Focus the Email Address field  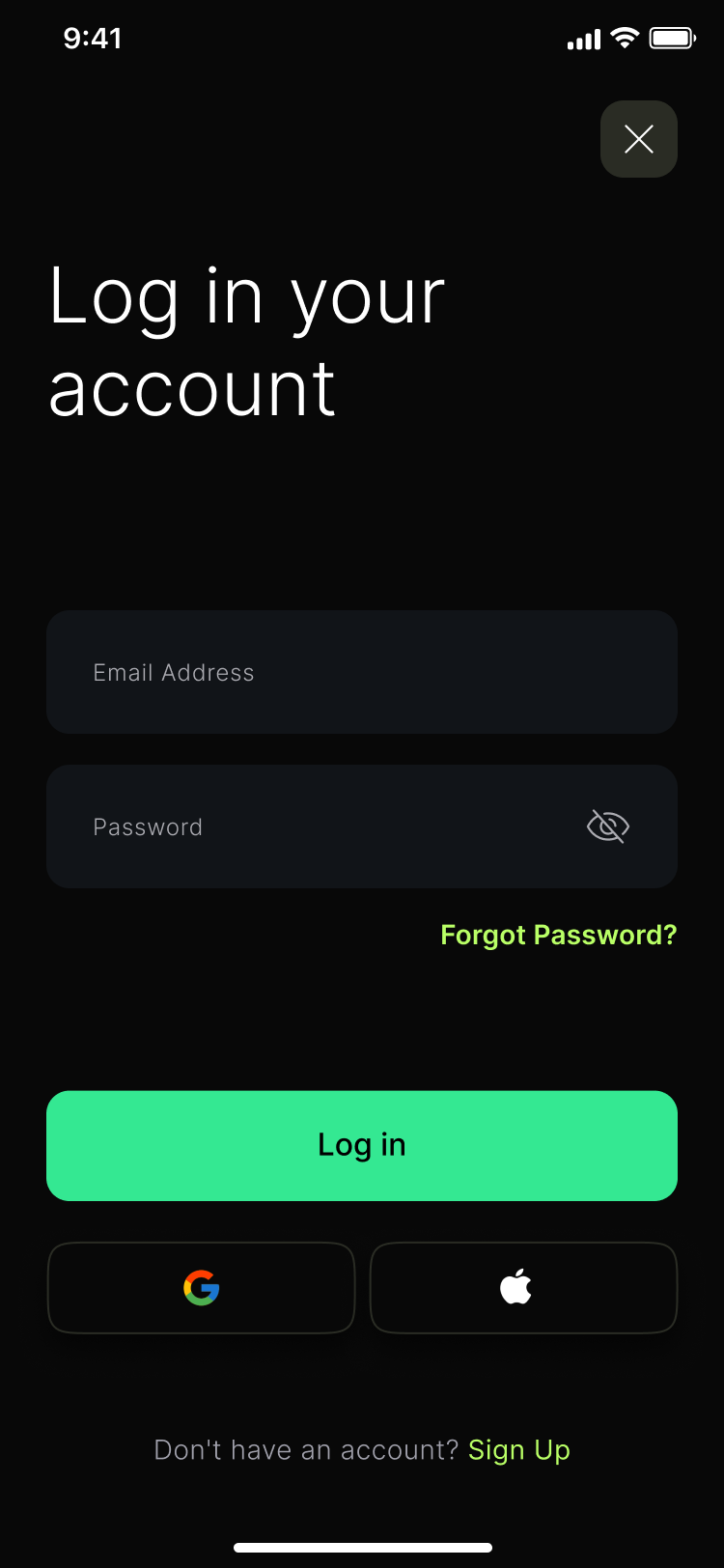coord(362,672)
